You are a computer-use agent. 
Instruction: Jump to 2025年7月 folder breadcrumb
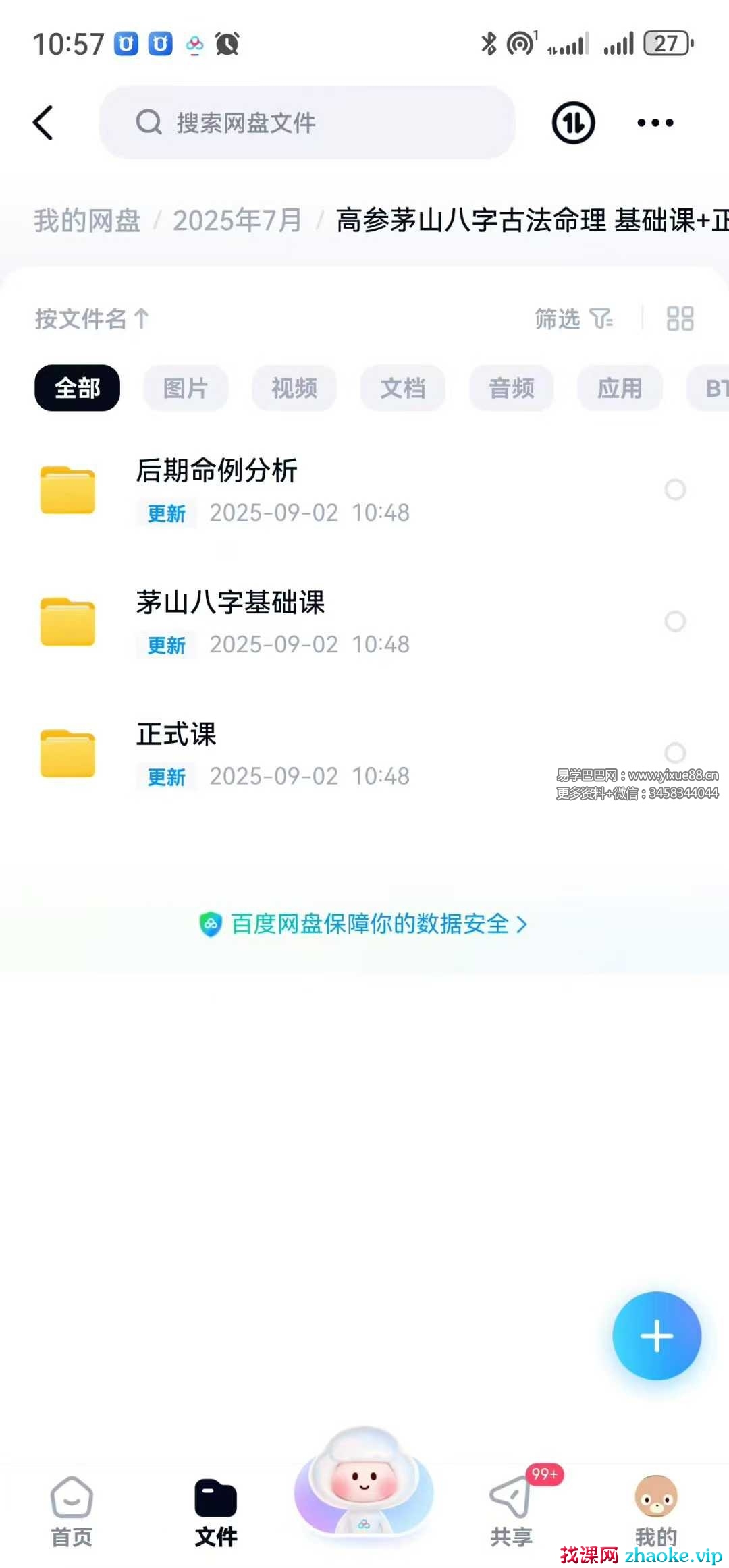coord(237,221)
